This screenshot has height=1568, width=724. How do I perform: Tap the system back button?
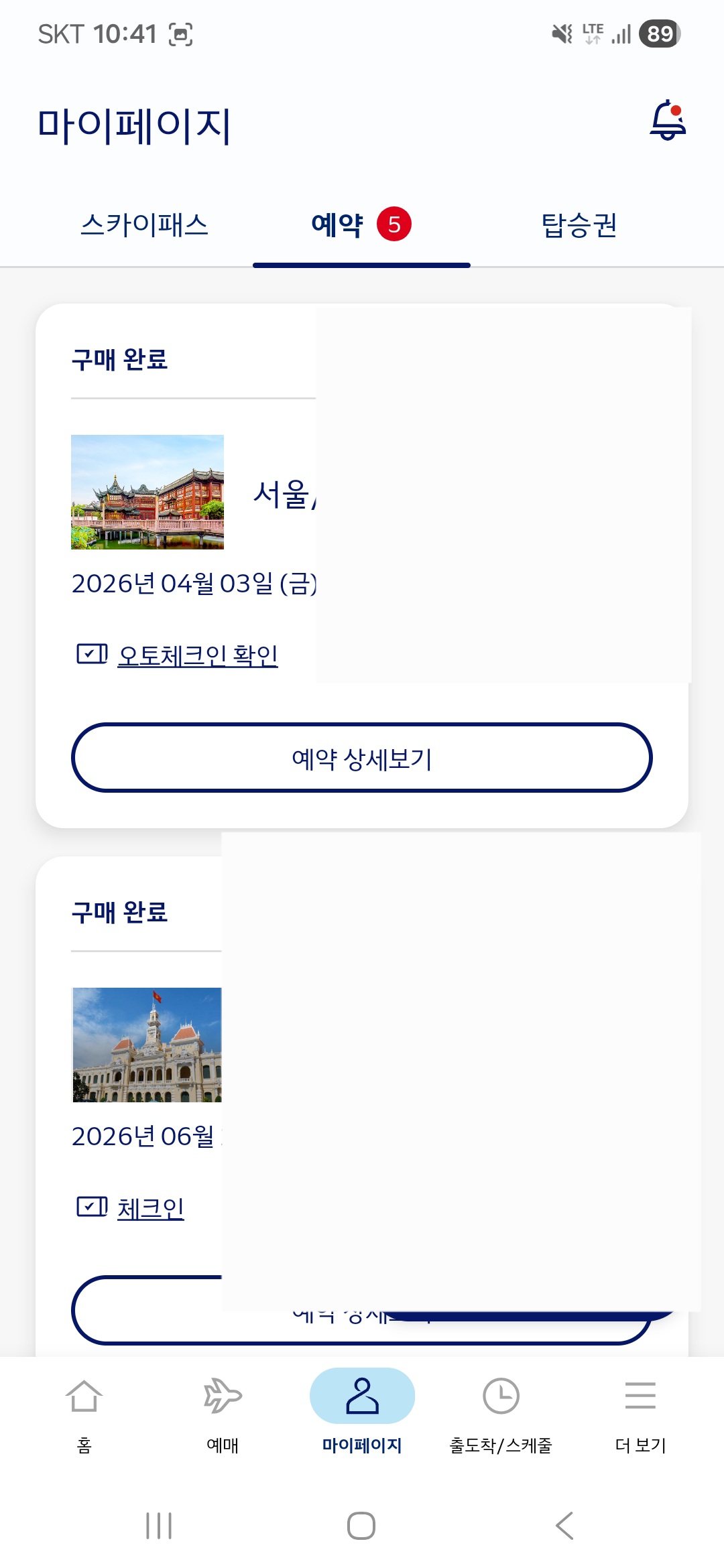[x=564, y=1526]
